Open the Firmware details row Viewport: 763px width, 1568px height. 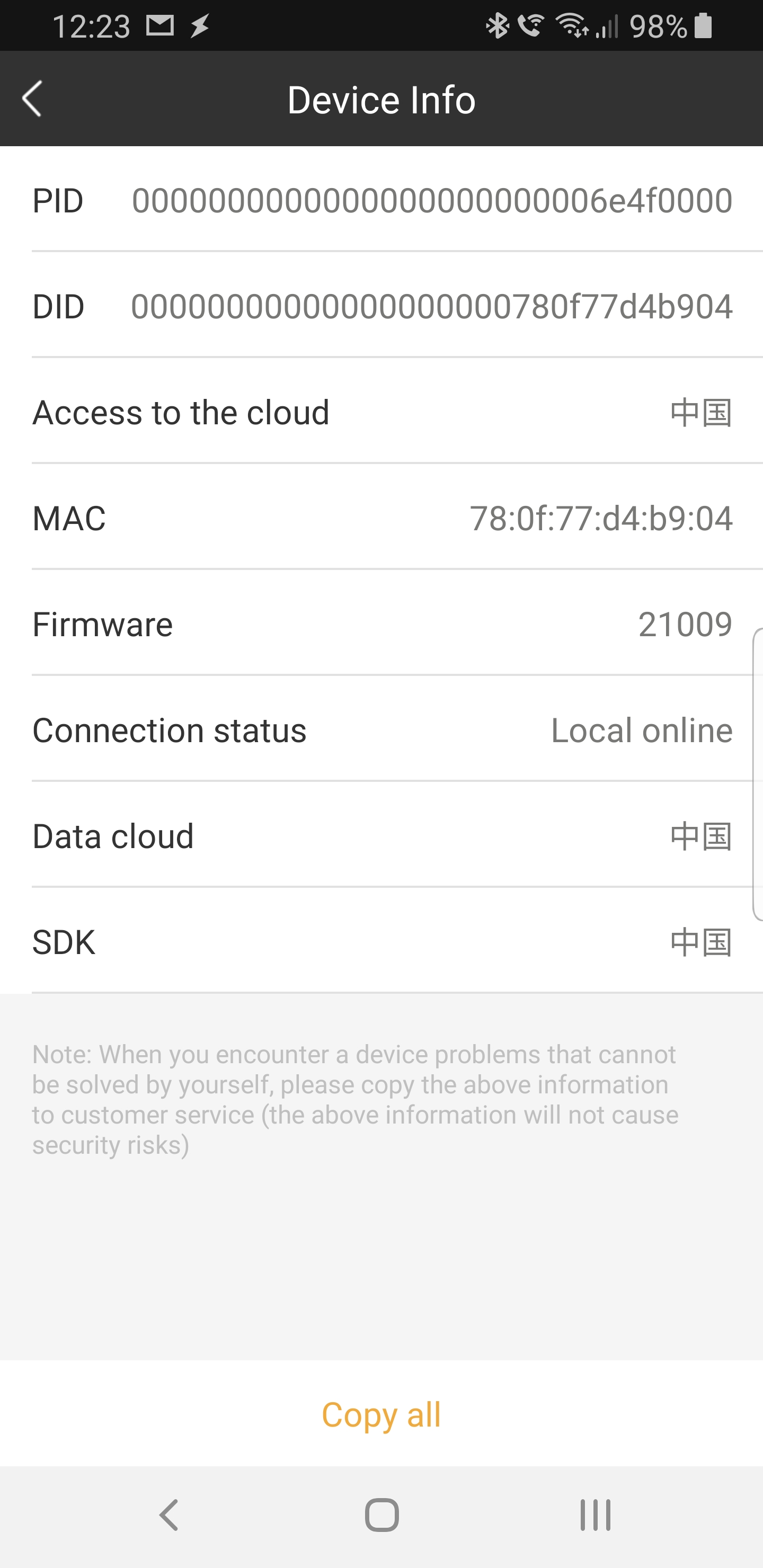[381, 623]
